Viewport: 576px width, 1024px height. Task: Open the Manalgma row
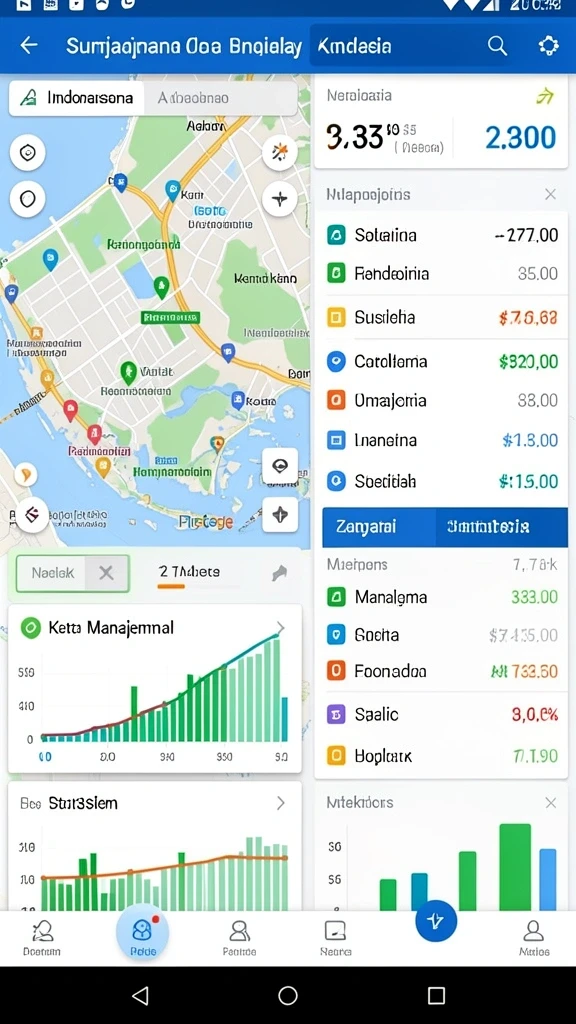[441, 597]
